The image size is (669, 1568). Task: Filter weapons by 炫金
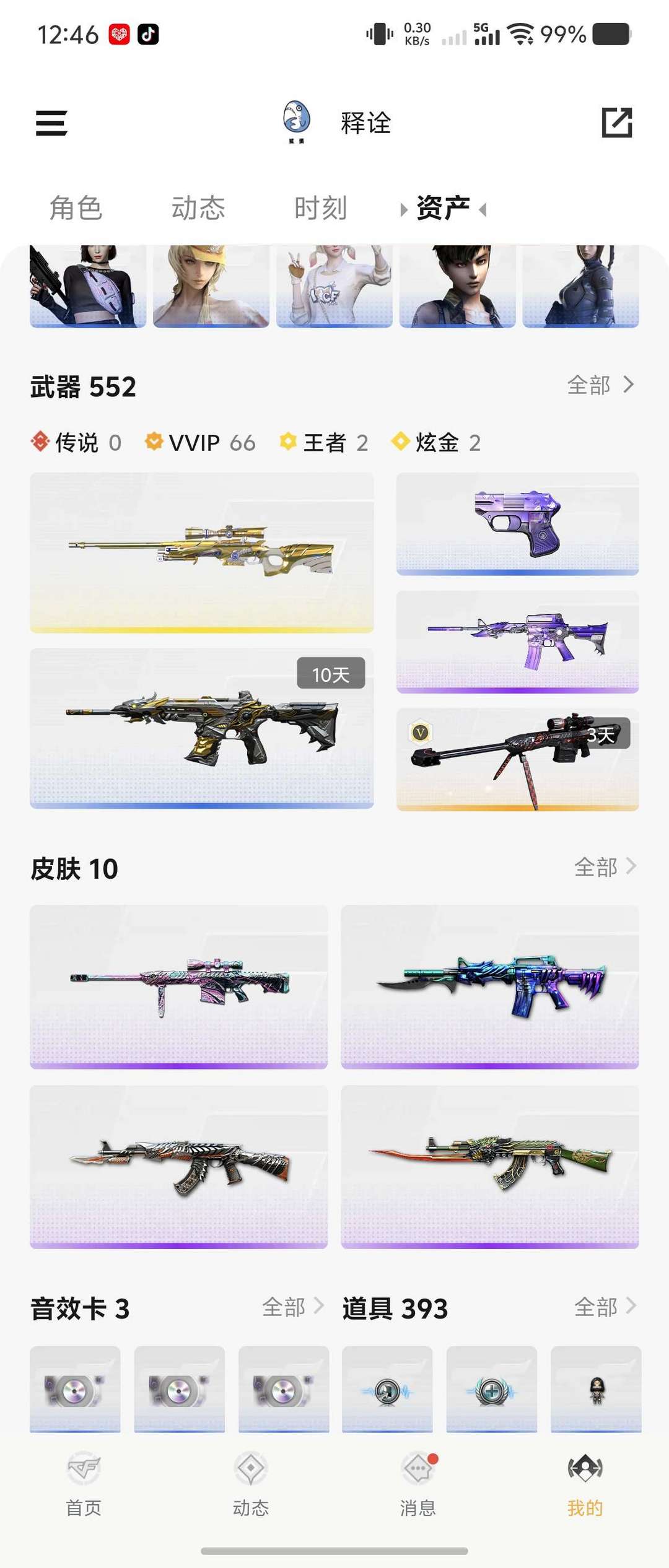tap(436, 443)
